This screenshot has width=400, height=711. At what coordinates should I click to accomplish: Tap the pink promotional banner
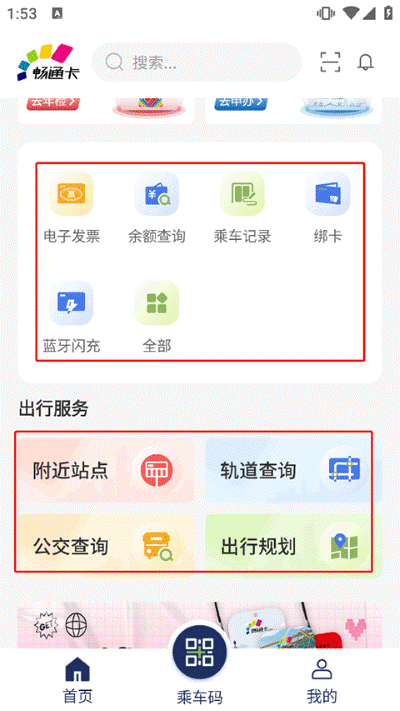click(200, 625)
